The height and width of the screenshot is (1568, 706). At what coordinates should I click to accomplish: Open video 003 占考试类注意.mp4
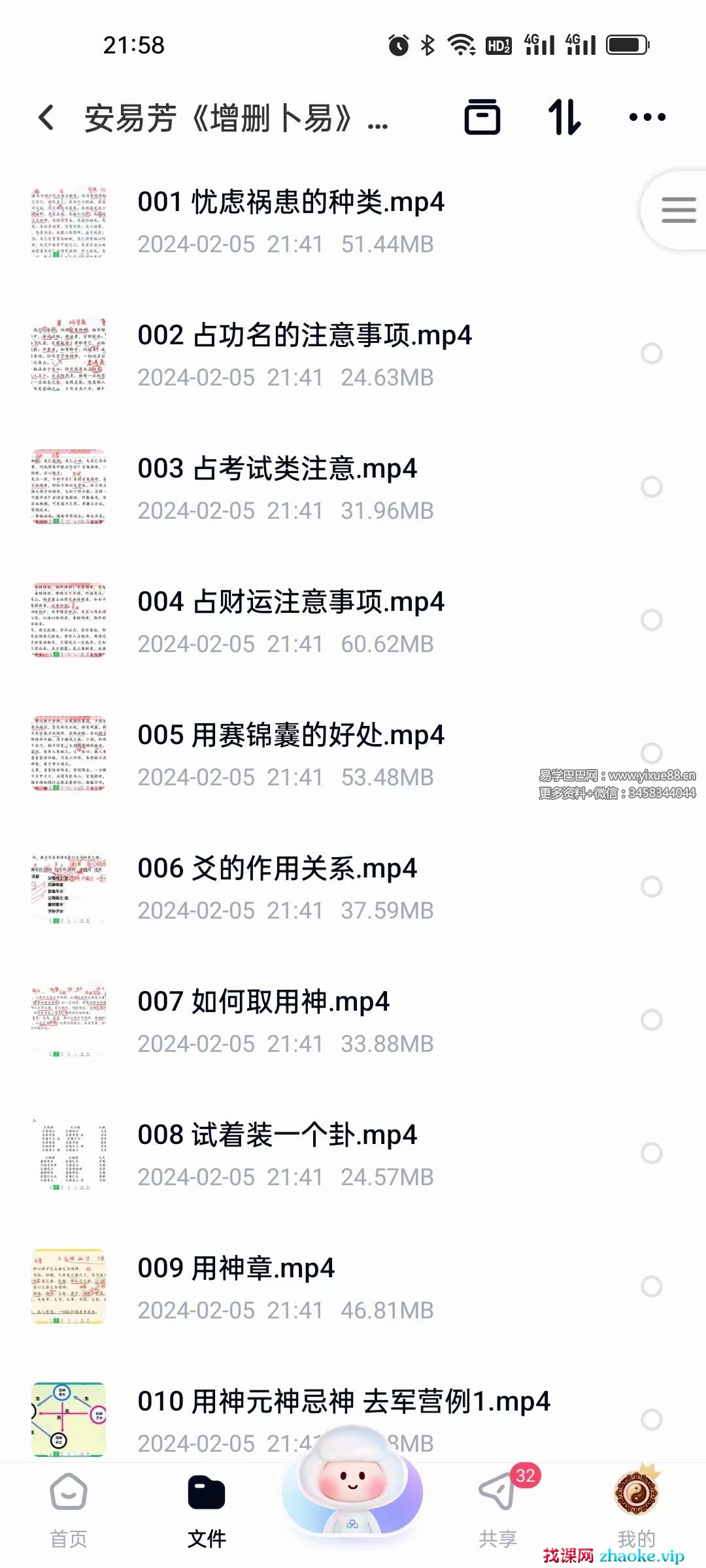(x=277, y=469)
